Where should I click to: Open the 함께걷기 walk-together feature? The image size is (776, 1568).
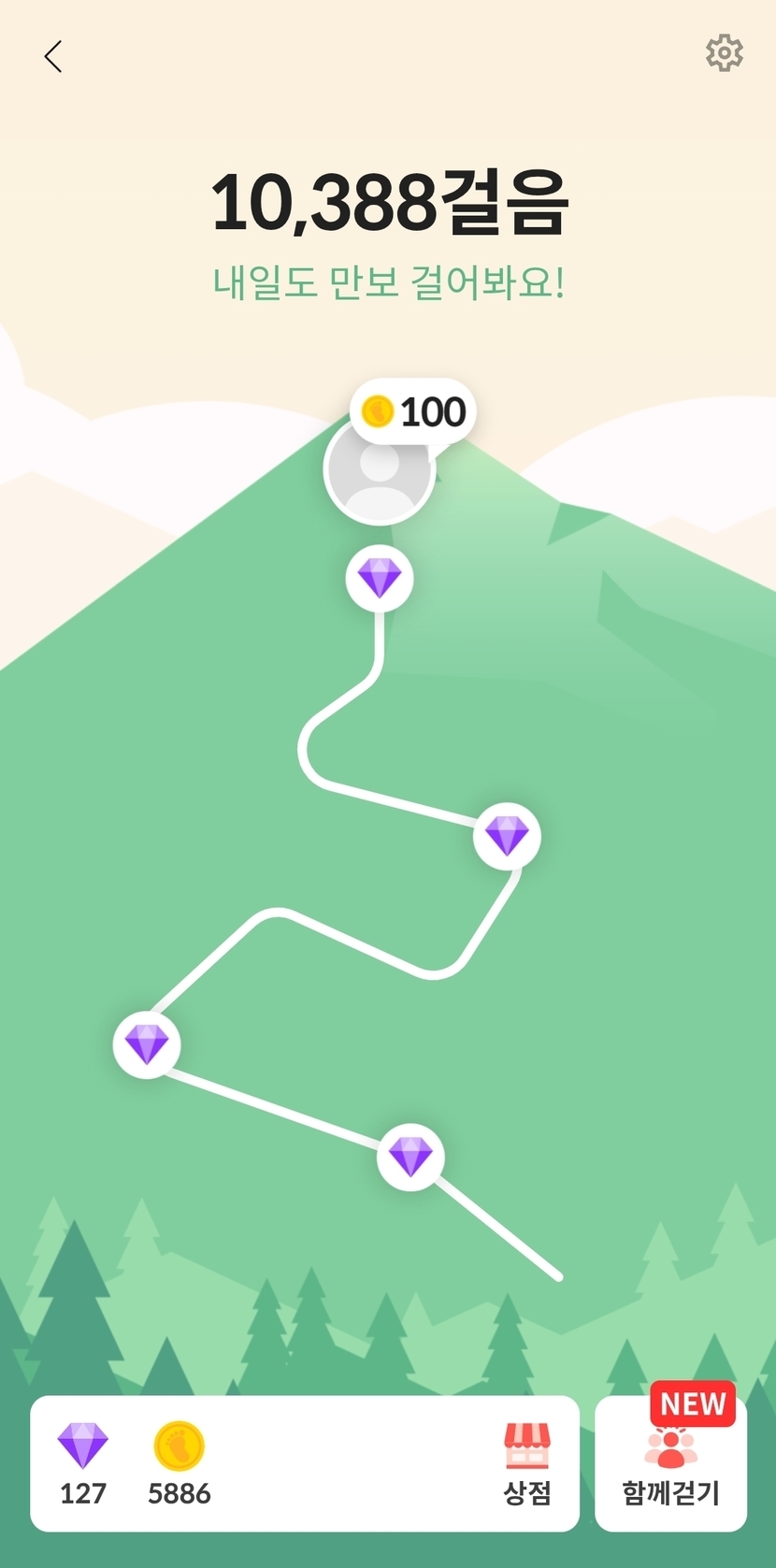(671, 1464)
